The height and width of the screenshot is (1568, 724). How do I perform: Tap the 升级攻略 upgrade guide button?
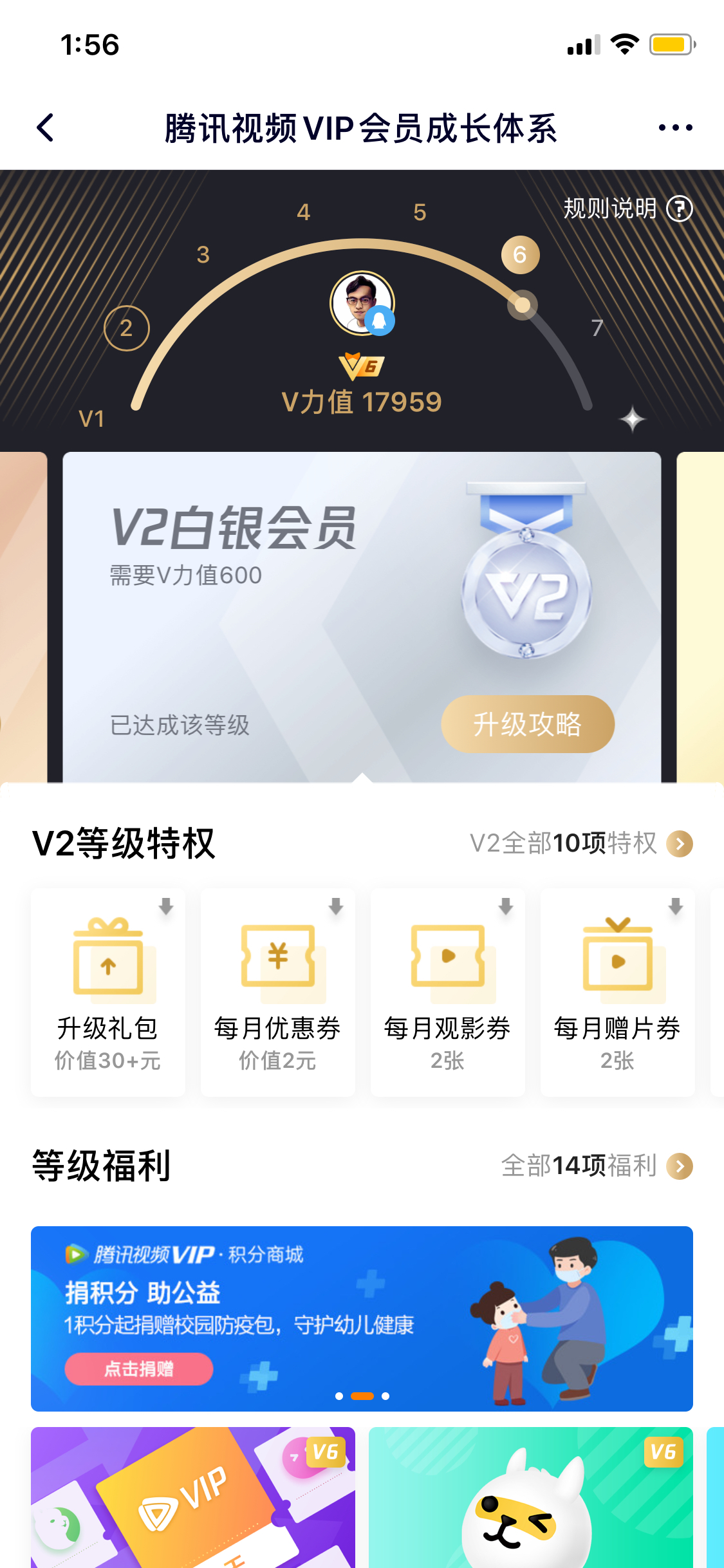[x=528, y=724]
